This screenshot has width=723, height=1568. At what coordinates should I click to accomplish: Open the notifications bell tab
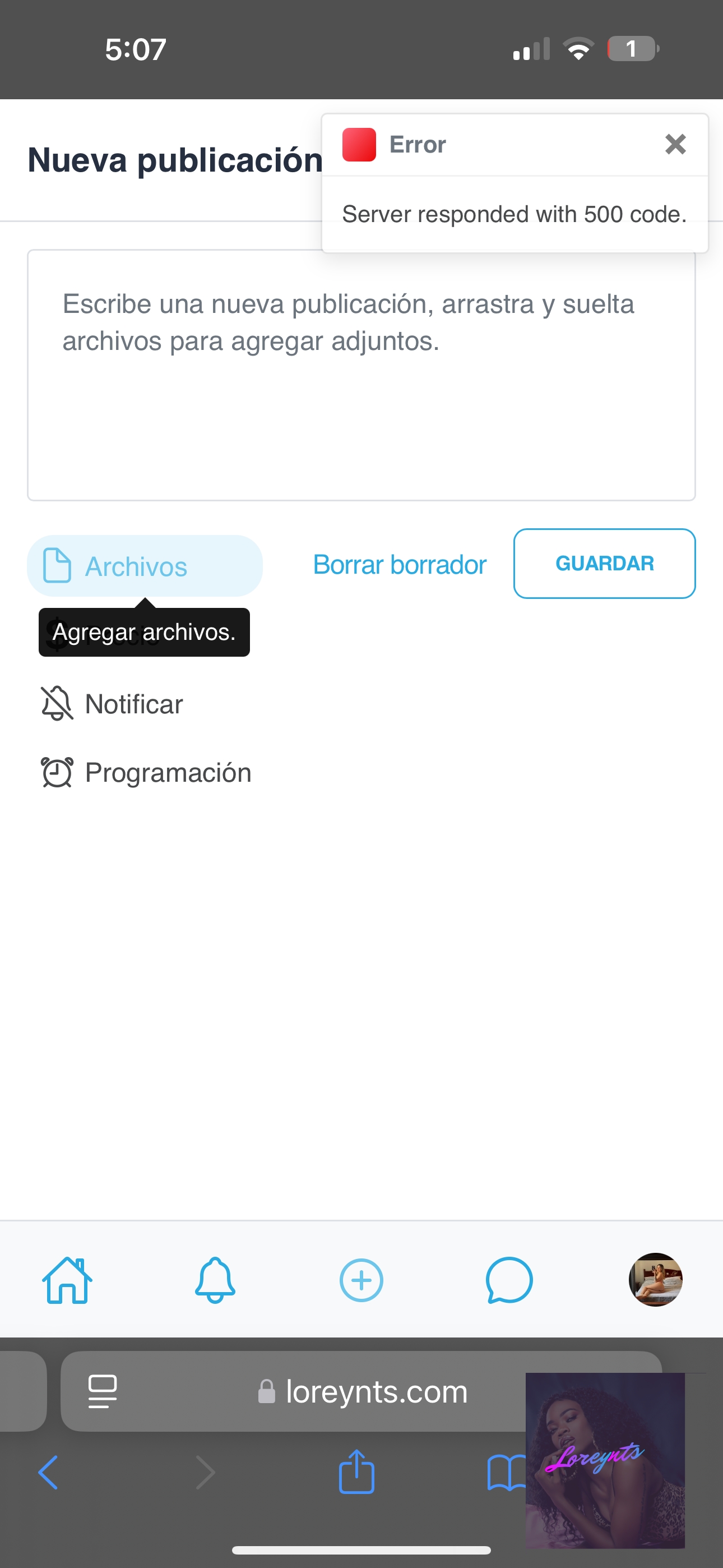(x=214, y=1280)
